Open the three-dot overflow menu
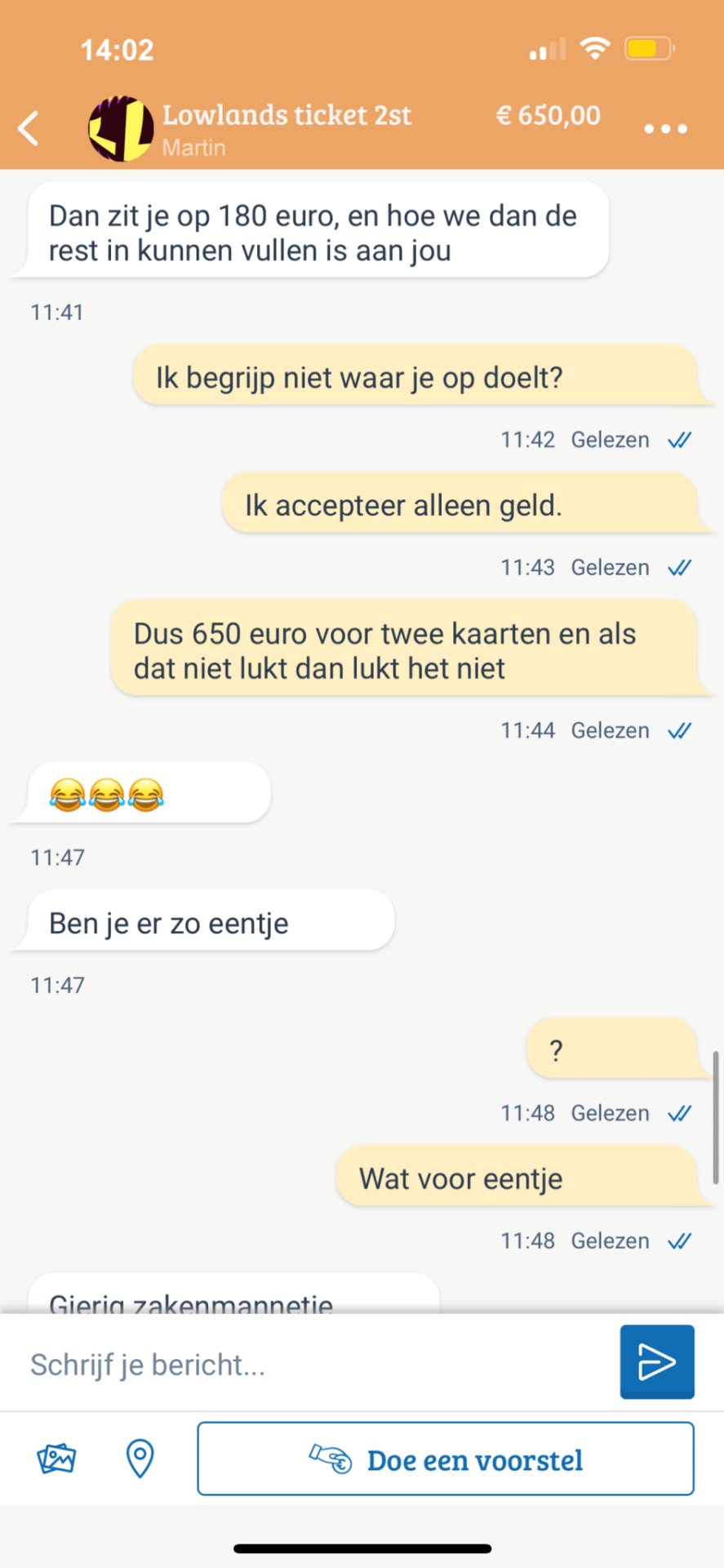 [665, 129]
